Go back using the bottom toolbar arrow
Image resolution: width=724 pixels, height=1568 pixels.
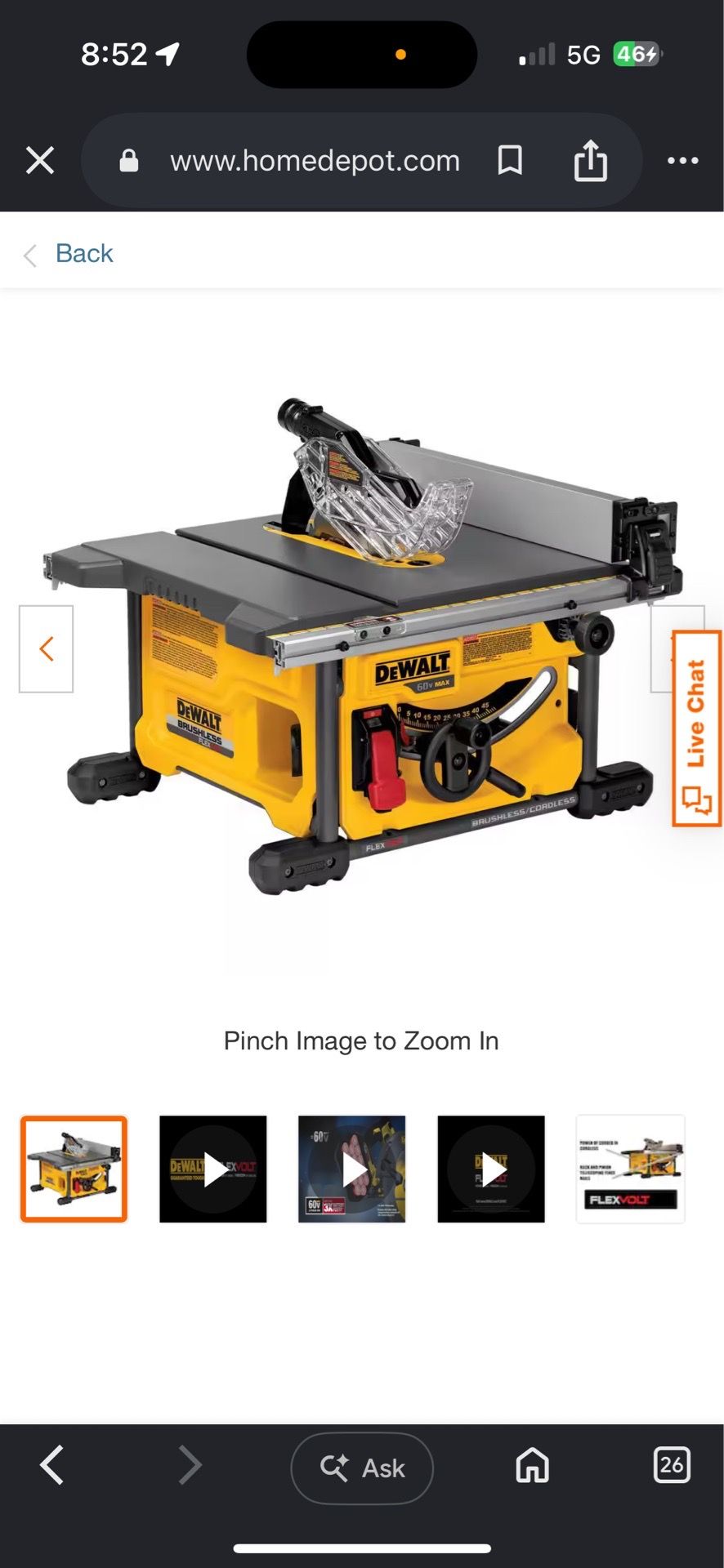52,1465
